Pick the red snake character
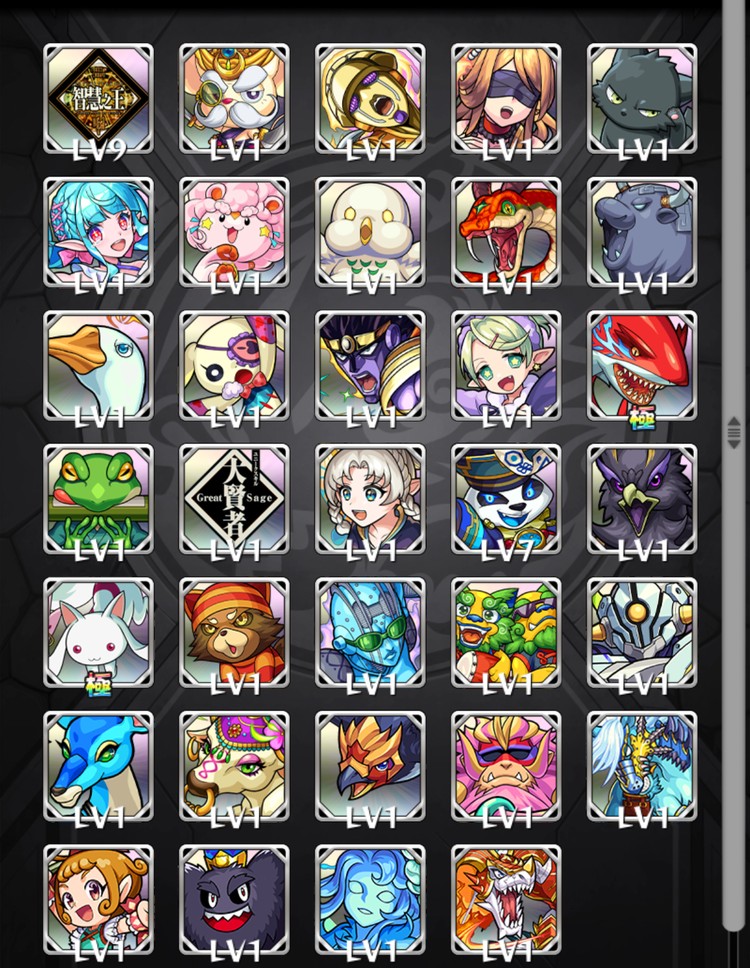 506,231
